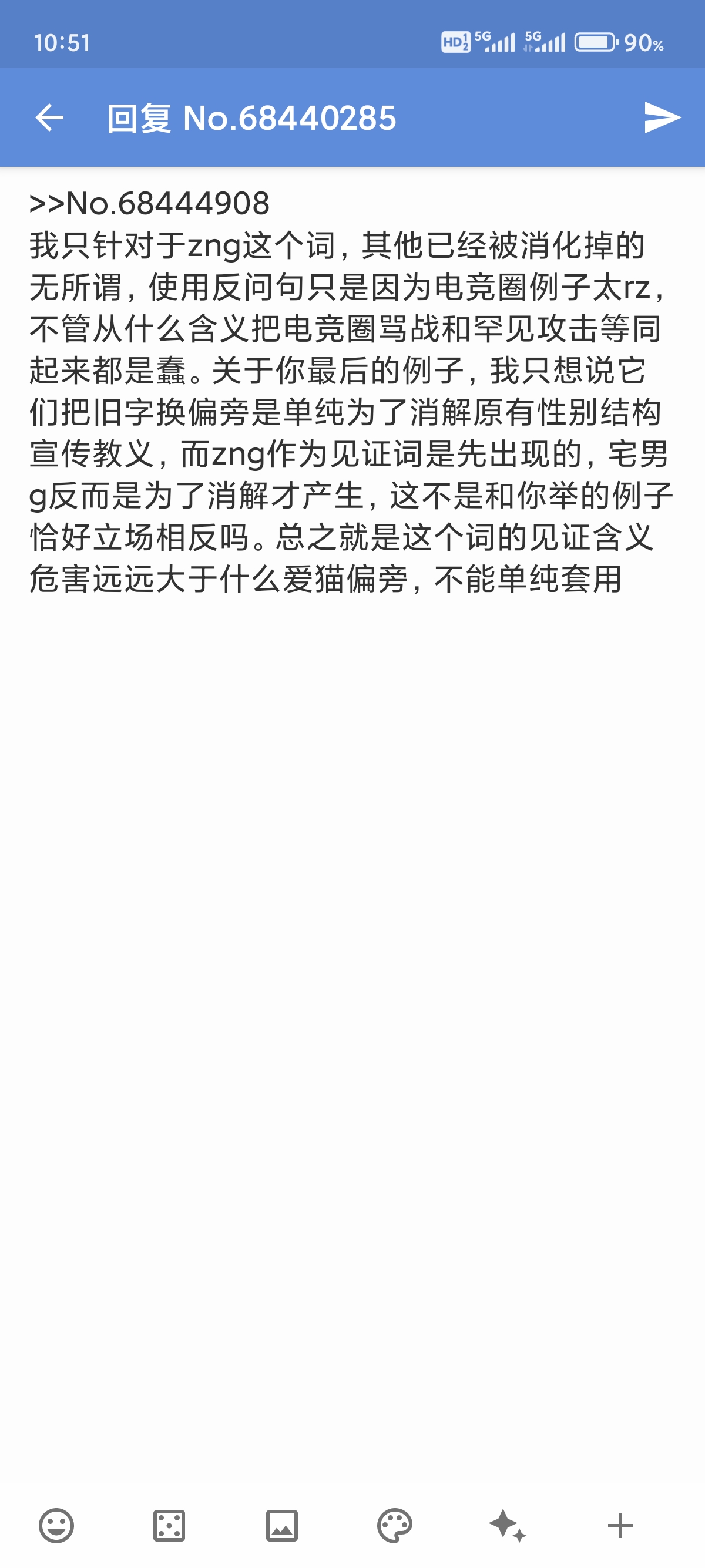The image size is (705, 1568).
Task: Insert a dice roll
Action: pos(169,1525)
